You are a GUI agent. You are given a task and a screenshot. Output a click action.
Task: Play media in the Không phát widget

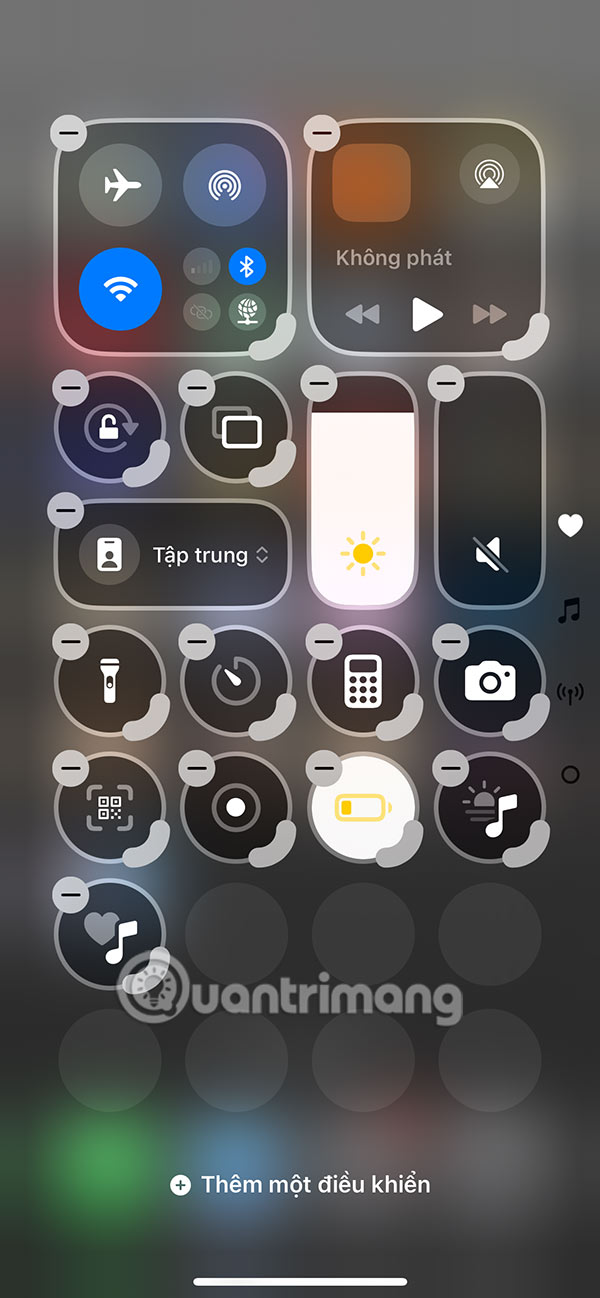[427, 314]
